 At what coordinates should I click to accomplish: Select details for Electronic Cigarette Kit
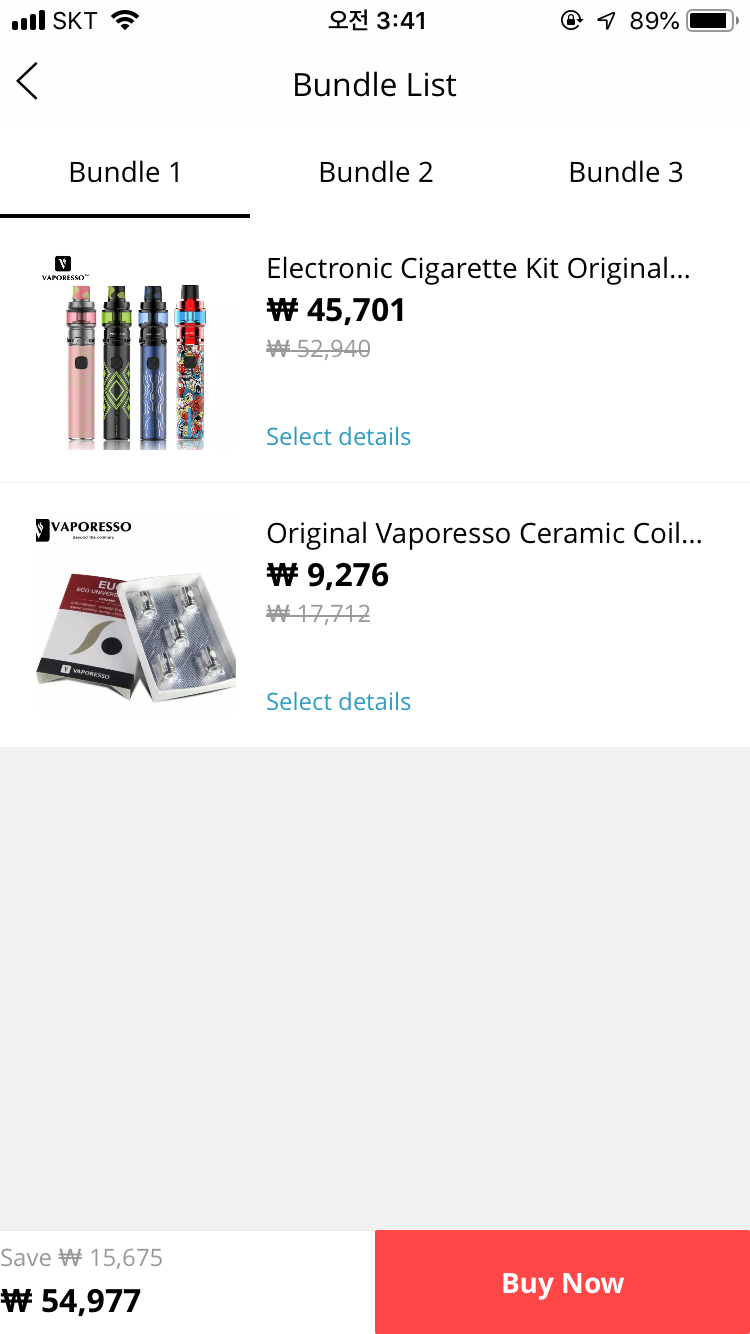pyautogui.click(x=338, y=437)
